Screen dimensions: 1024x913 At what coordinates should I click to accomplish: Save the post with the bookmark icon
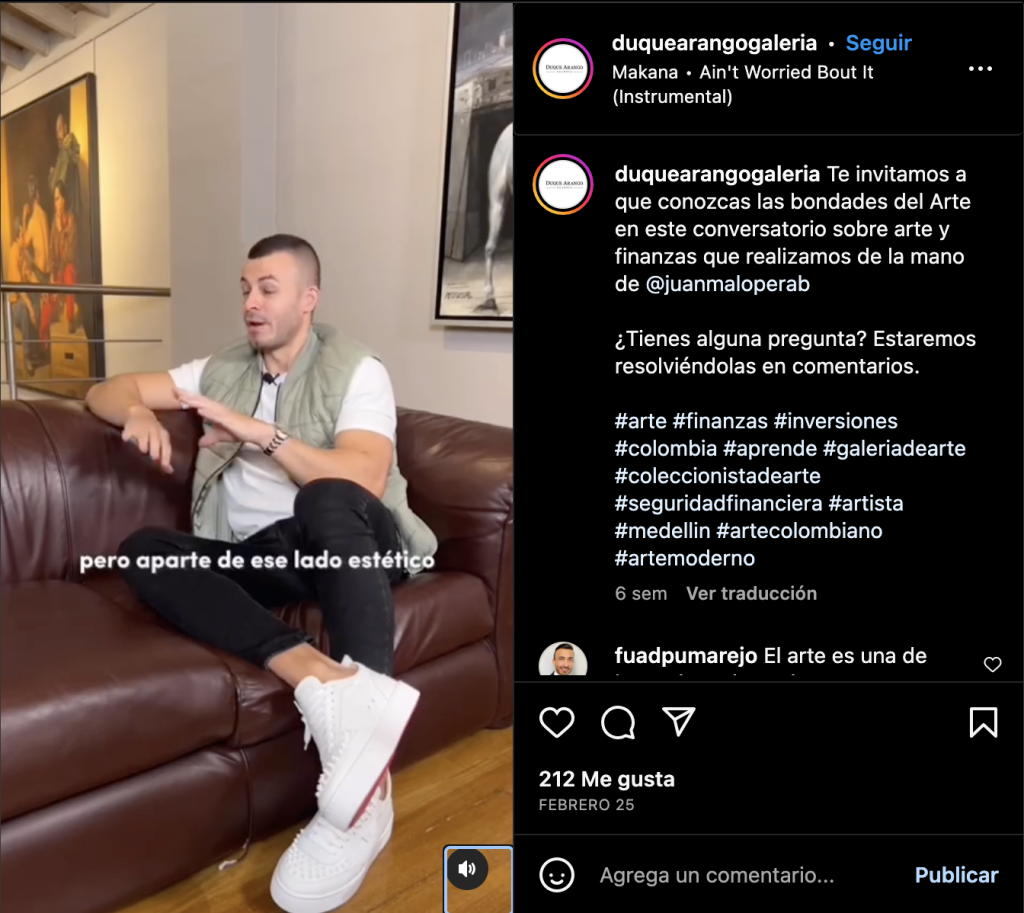pos(983,722)
